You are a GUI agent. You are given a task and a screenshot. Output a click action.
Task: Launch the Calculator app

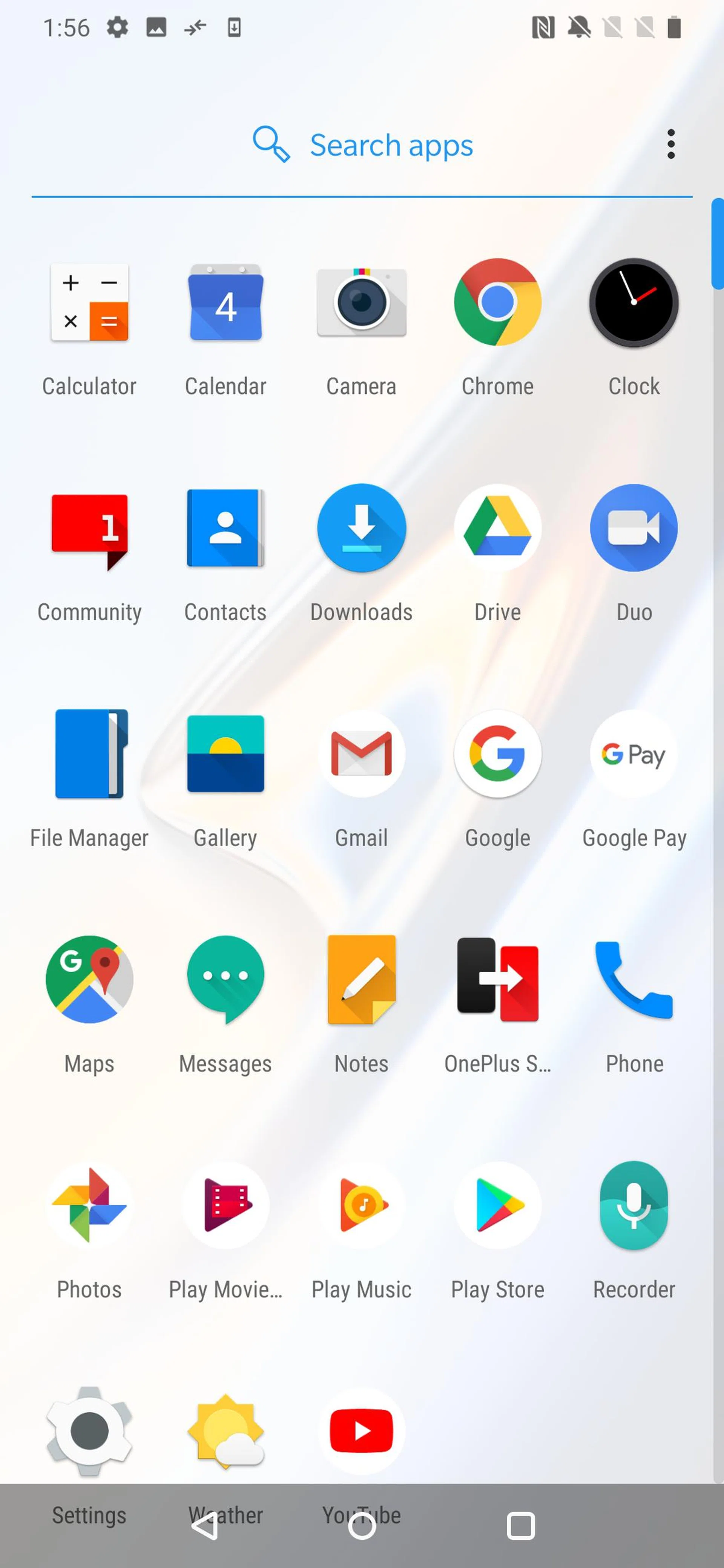coord(89,303)
